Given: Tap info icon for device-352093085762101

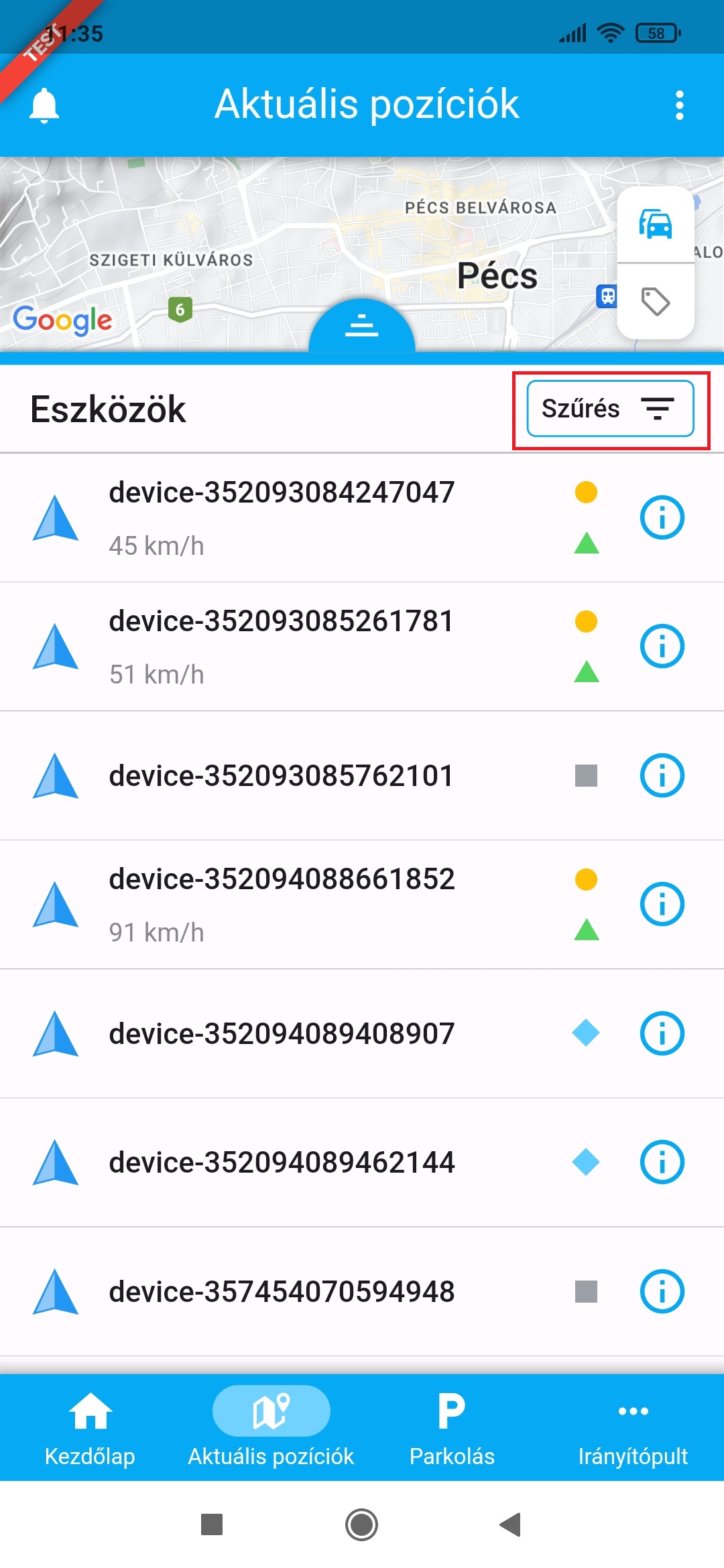Looking at the screenshot, I should click(662, 775).
